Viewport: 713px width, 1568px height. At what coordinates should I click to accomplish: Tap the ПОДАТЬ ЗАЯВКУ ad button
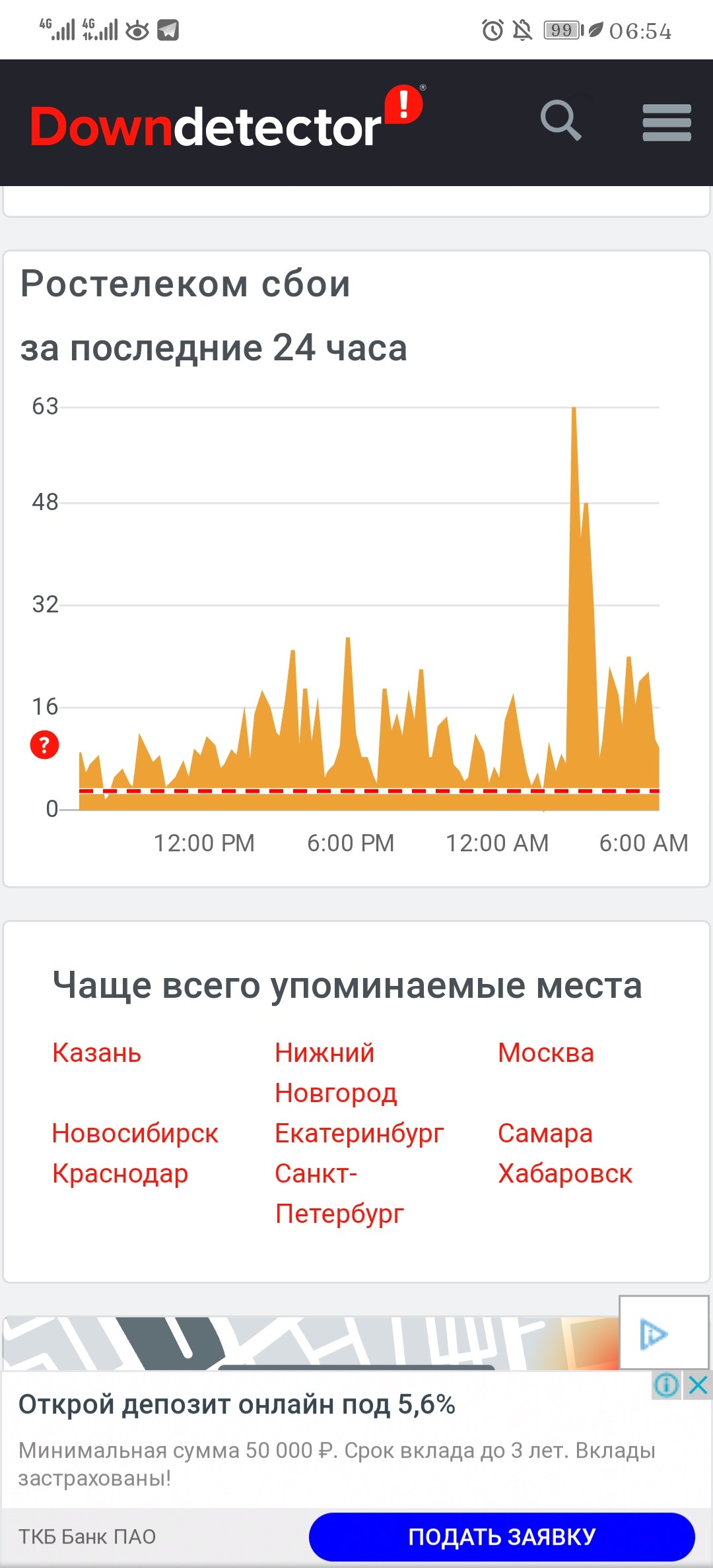coord(502,1536)
